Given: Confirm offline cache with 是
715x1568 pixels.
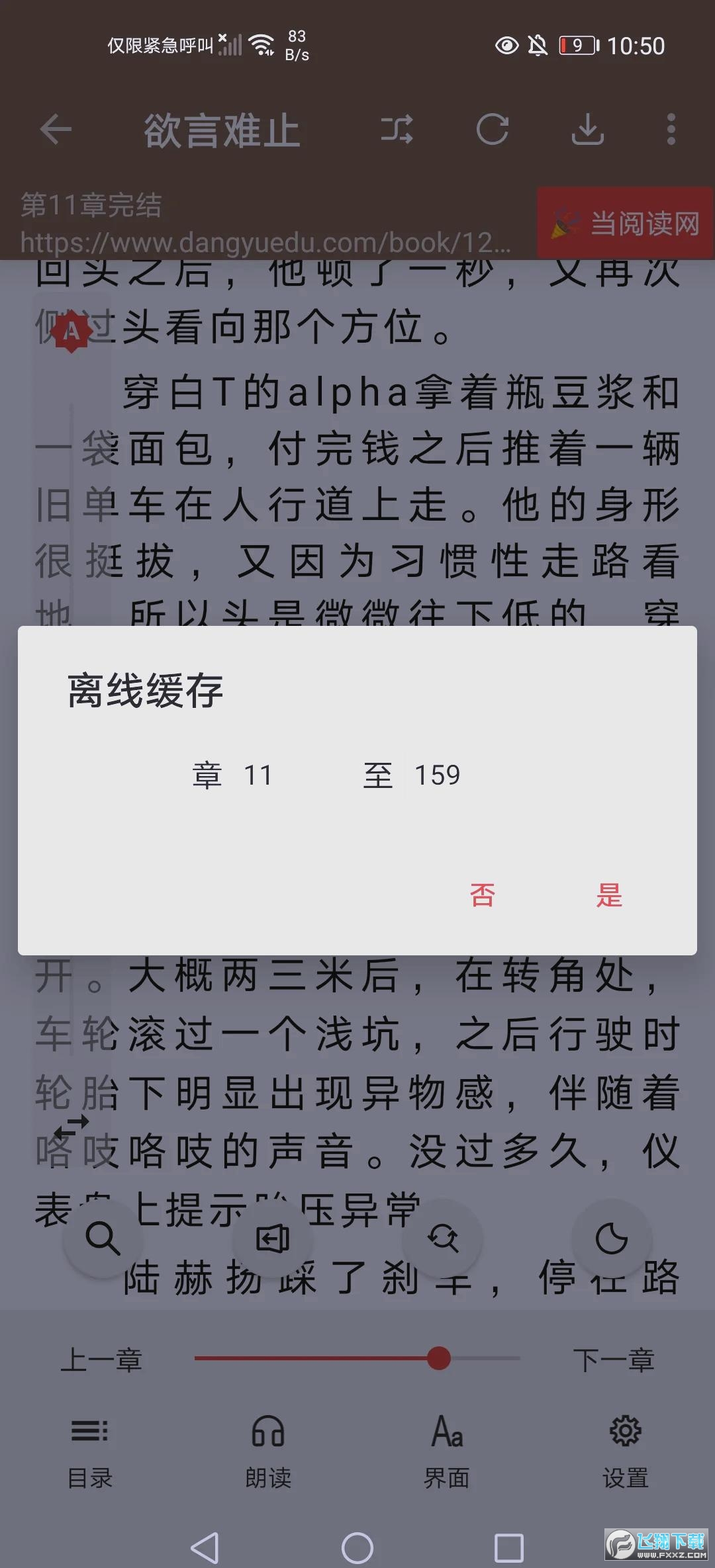Looking at the screenshot, I should pyautogui.click(x=608, y=895).
